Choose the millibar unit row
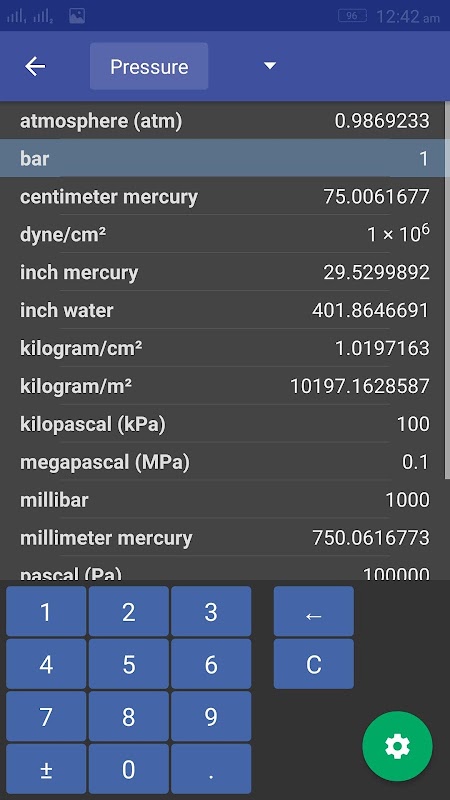This screenshot has width=450, height=800. (222, 499)
